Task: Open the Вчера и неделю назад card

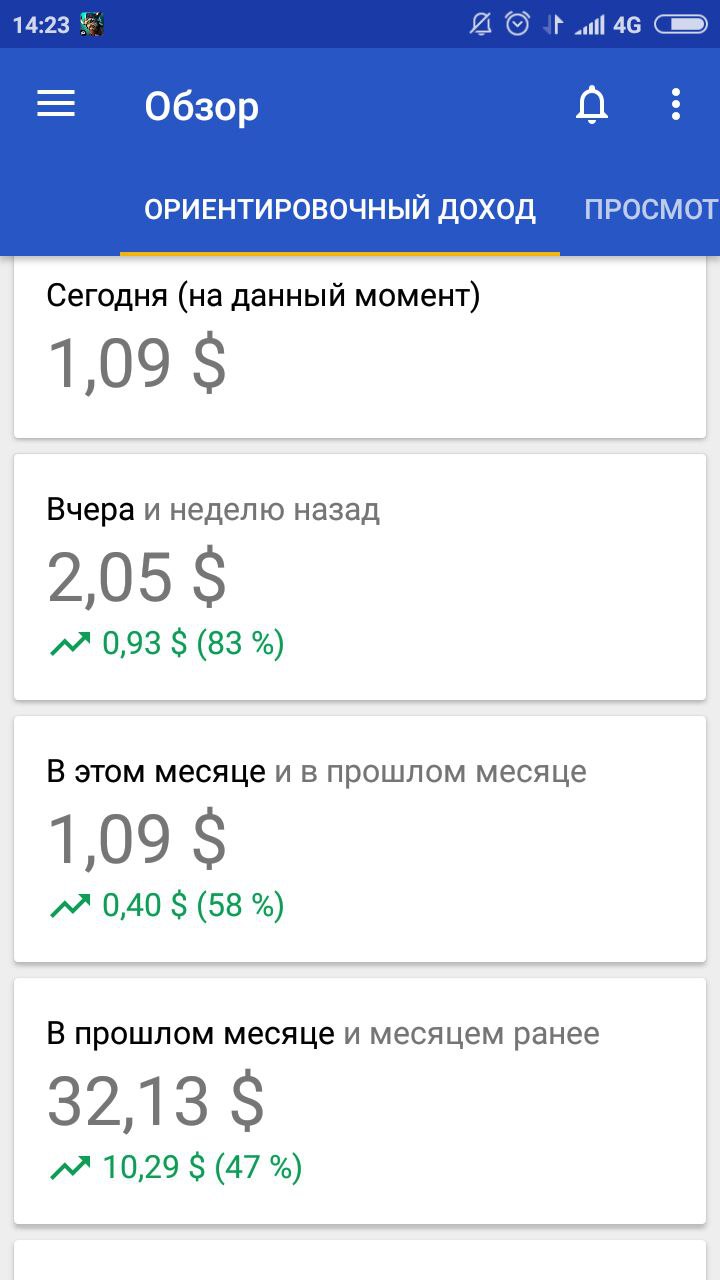Action: click(360, 577)
